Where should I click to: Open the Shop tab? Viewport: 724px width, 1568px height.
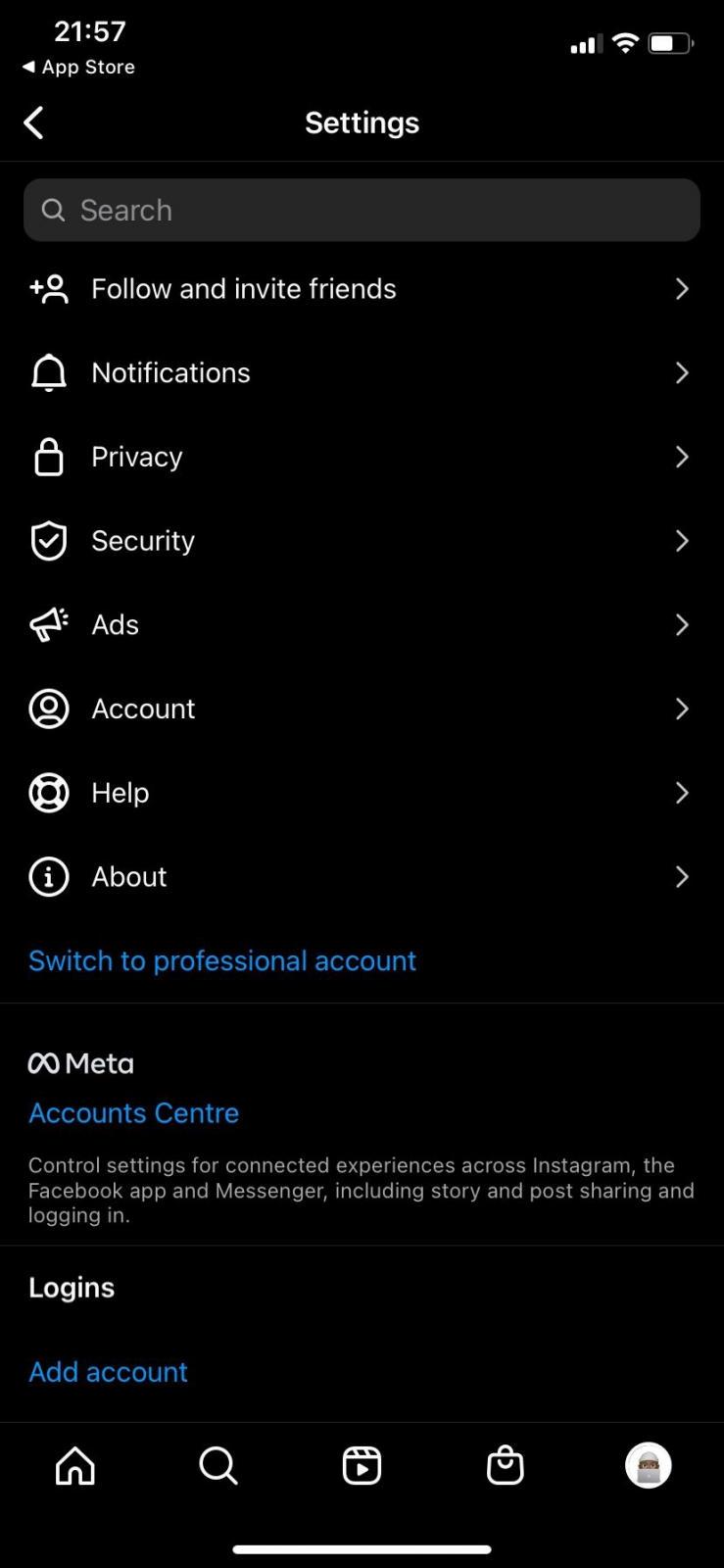[505, 1466]
